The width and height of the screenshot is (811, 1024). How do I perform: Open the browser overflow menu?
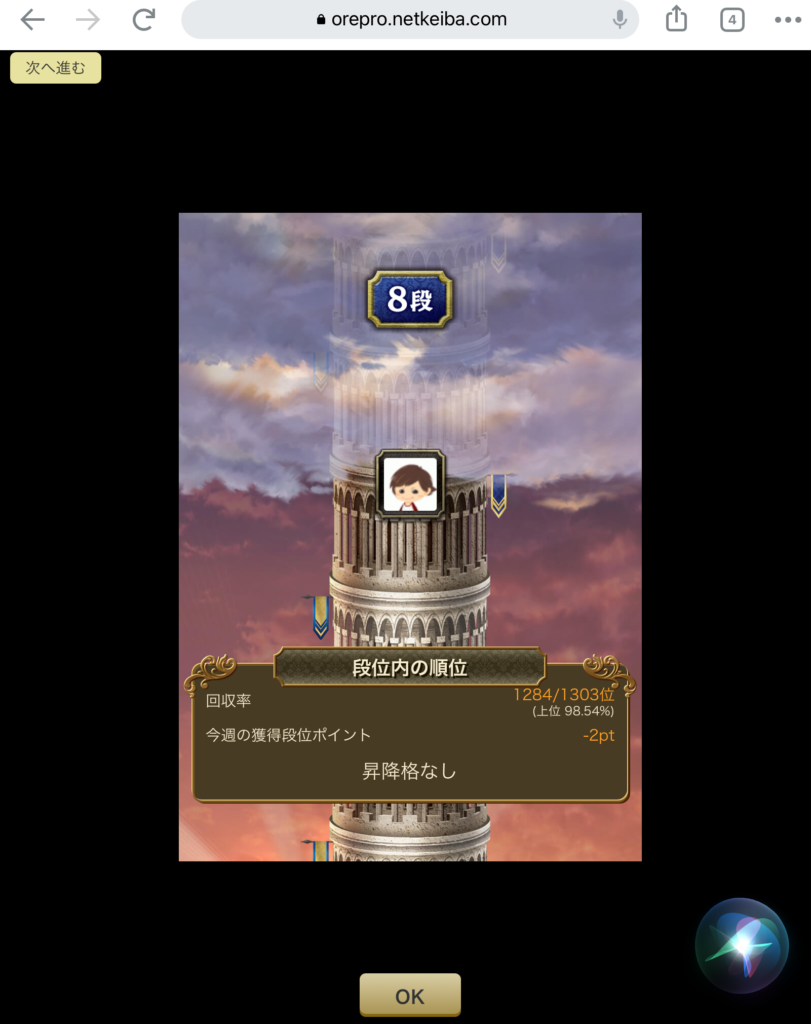(x=787, y=20)
